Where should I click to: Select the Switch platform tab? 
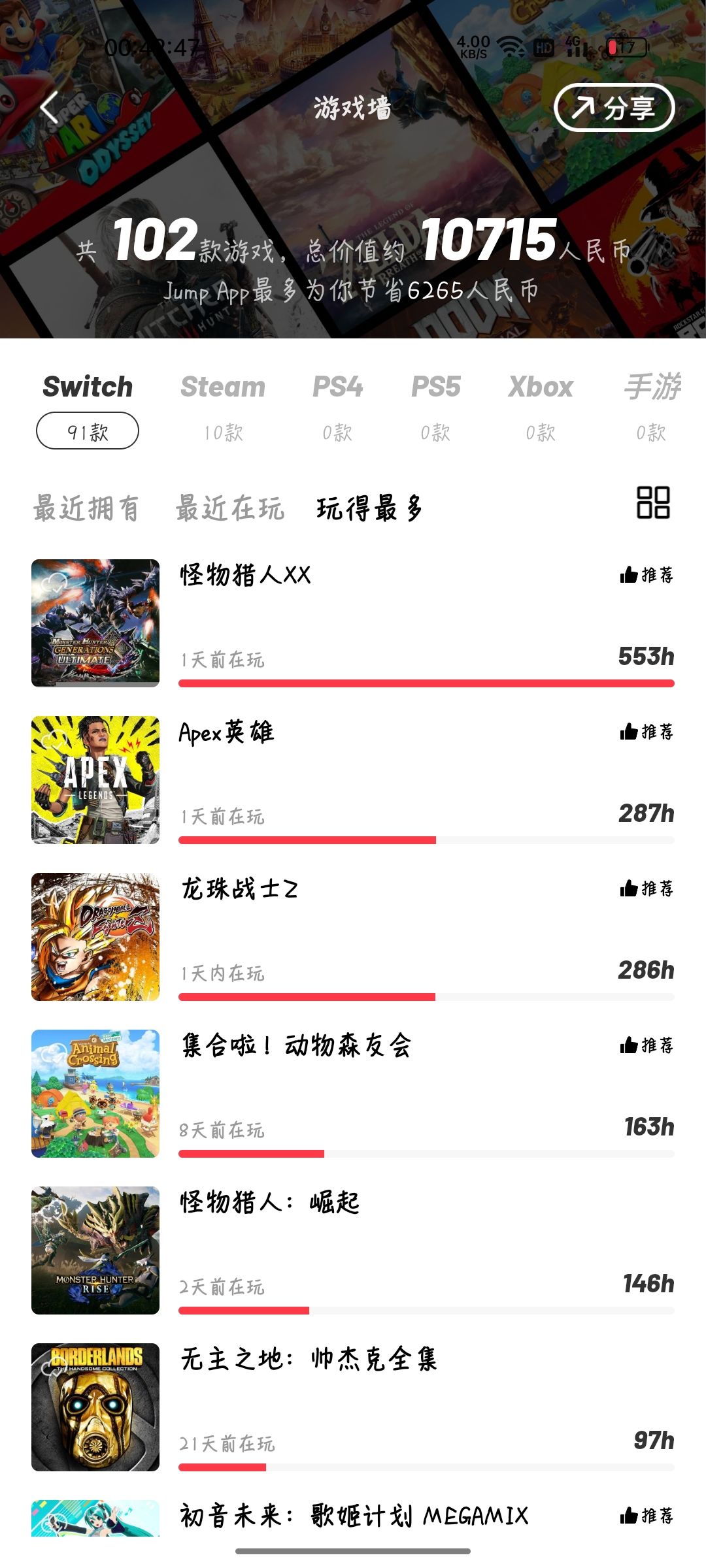88,410
